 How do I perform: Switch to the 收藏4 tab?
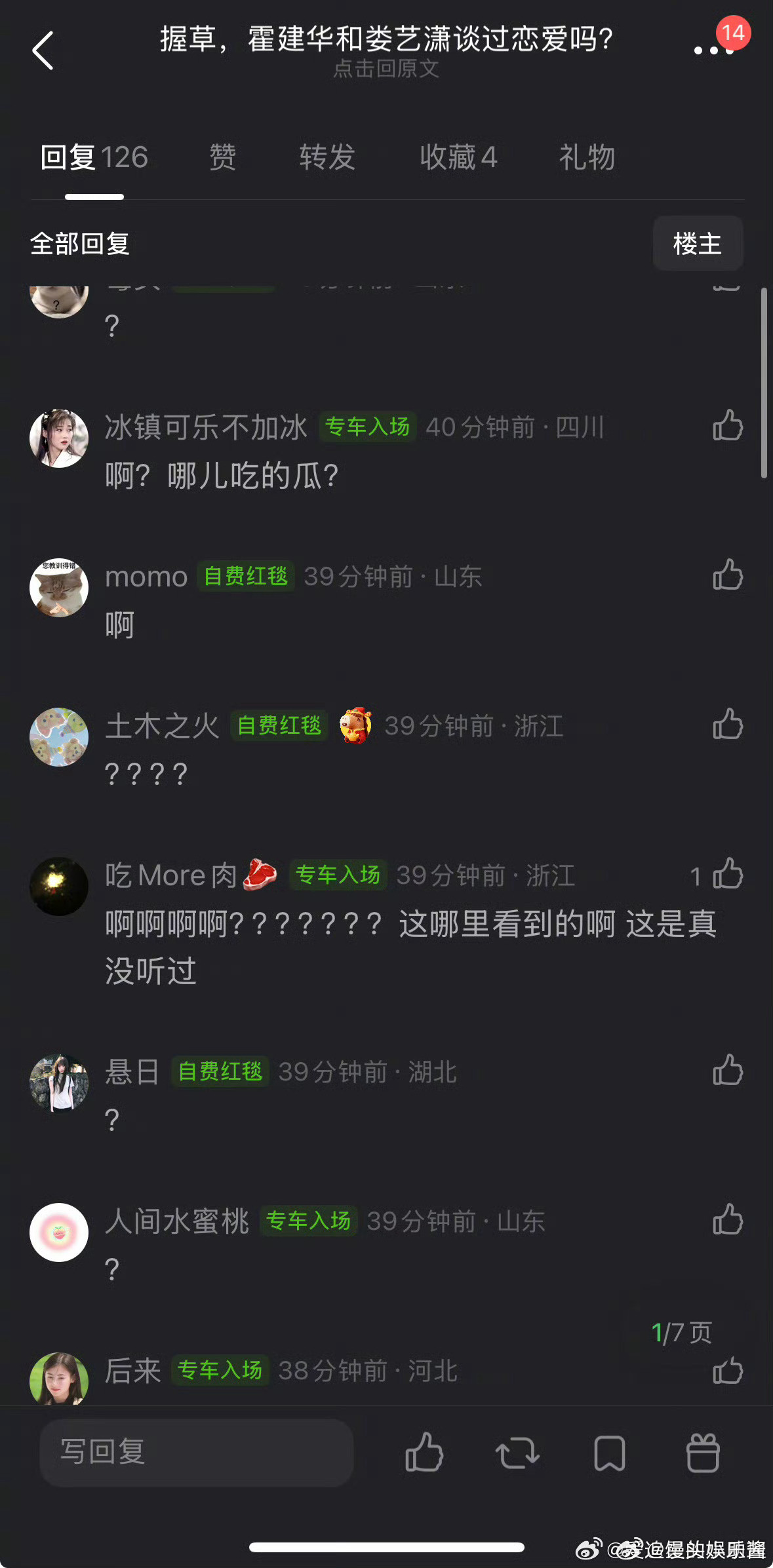point(458,157)
